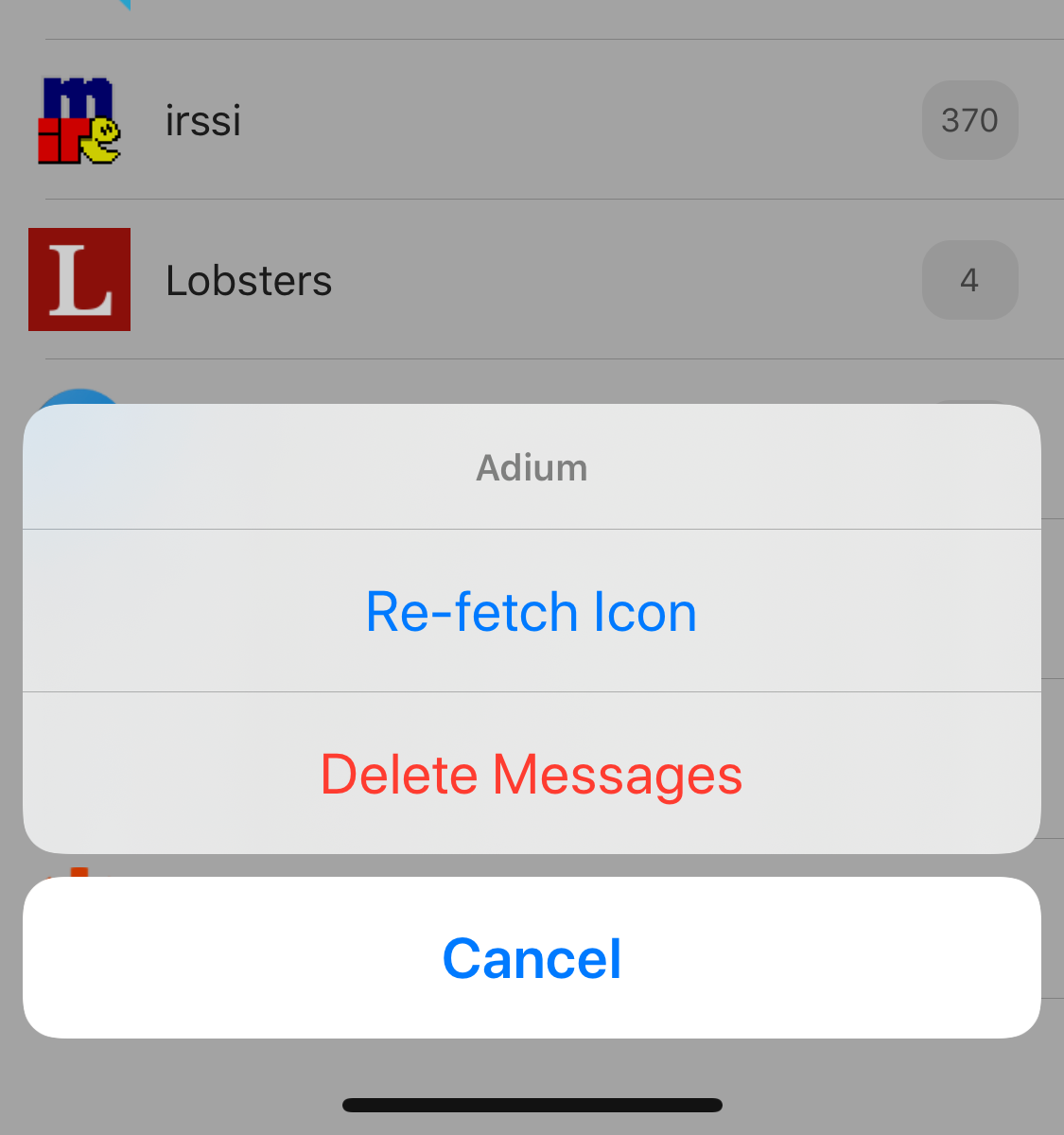Cancel the Adium action sheet
Viewport: 1064px width, 1135px height.
click(x=532, y=957)
